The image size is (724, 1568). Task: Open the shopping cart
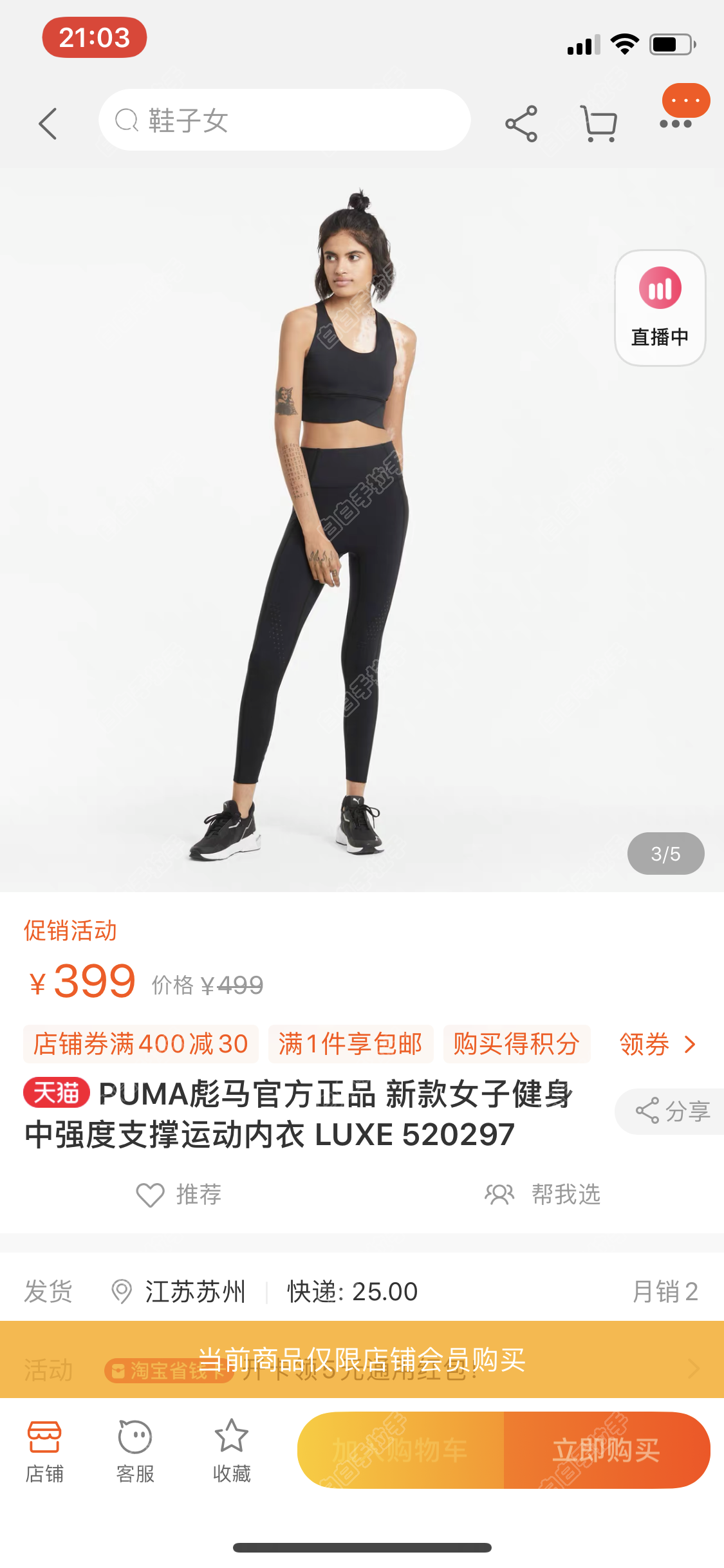[x=599, y=123]
